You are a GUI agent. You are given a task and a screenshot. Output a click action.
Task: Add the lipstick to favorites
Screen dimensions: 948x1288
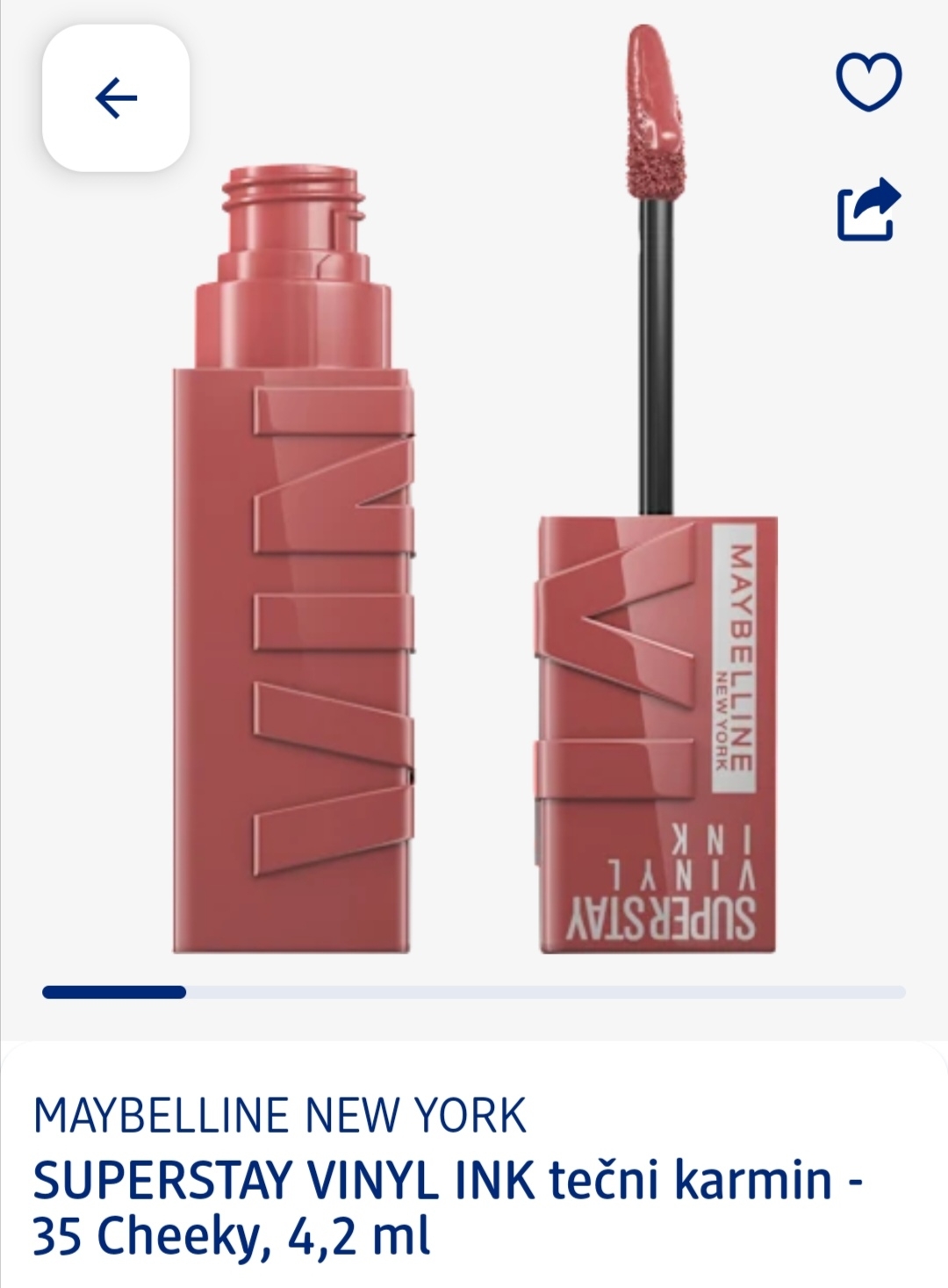[868, 82]
